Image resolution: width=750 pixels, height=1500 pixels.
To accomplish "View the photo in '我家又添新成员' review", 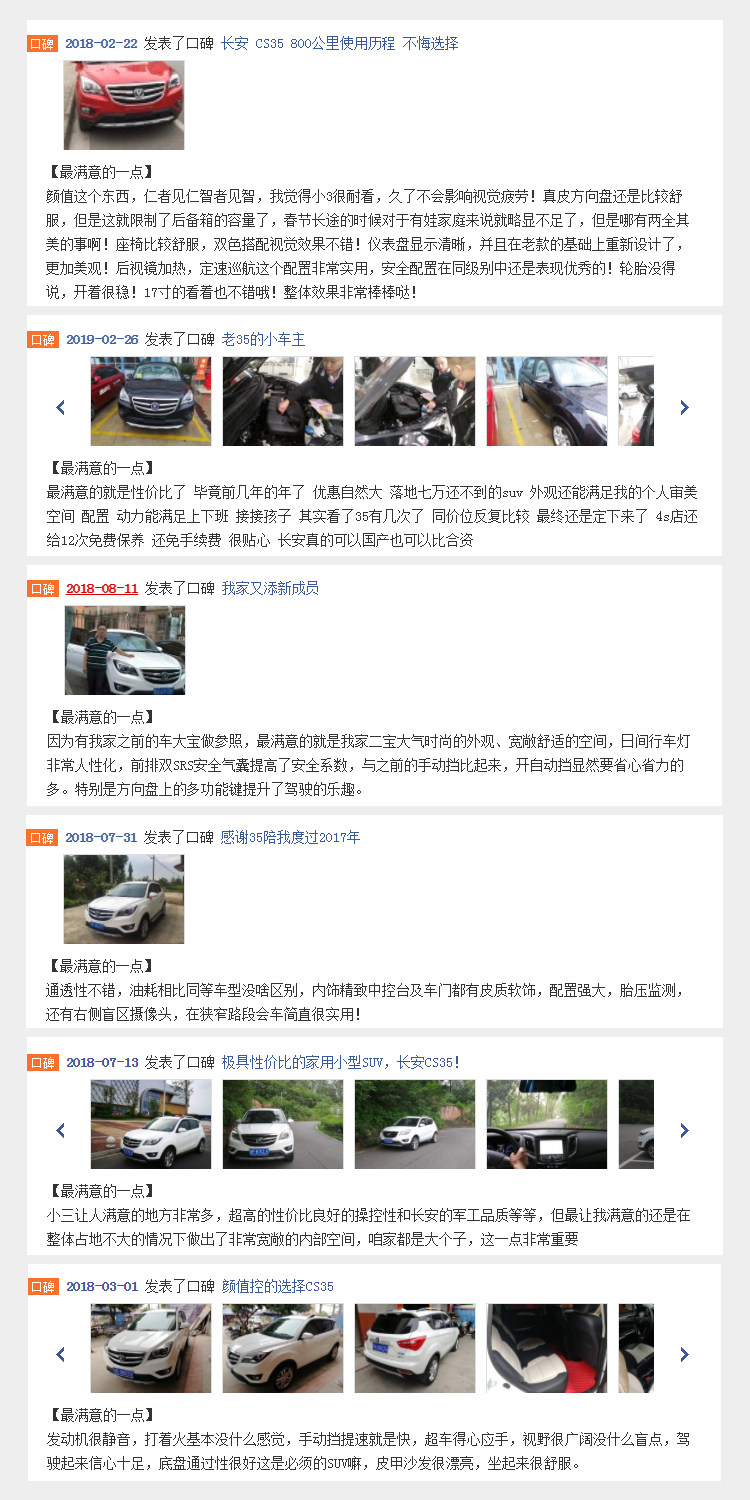I will (125, 650).
